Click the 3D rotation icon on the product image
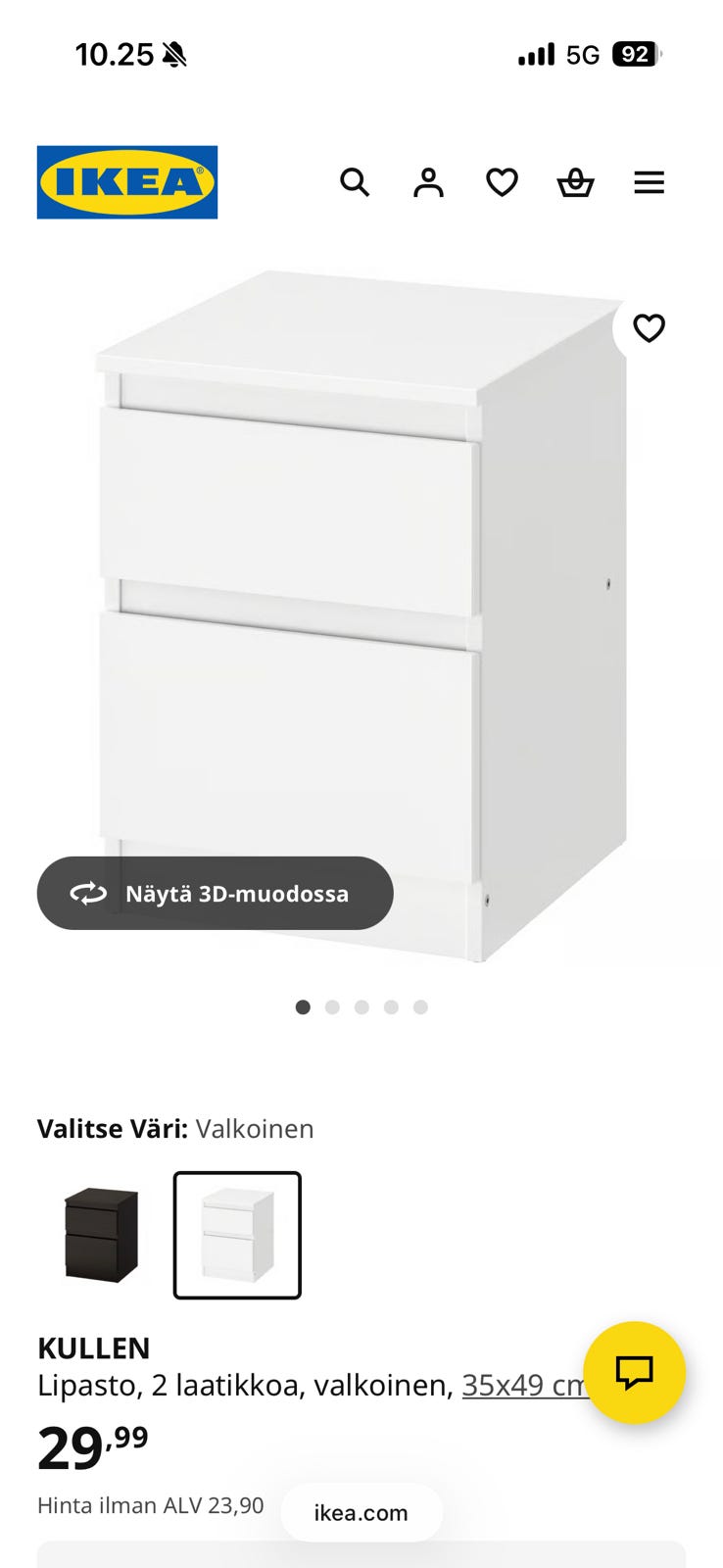Viewport: 723px width, 1568px height. point(87,893)
